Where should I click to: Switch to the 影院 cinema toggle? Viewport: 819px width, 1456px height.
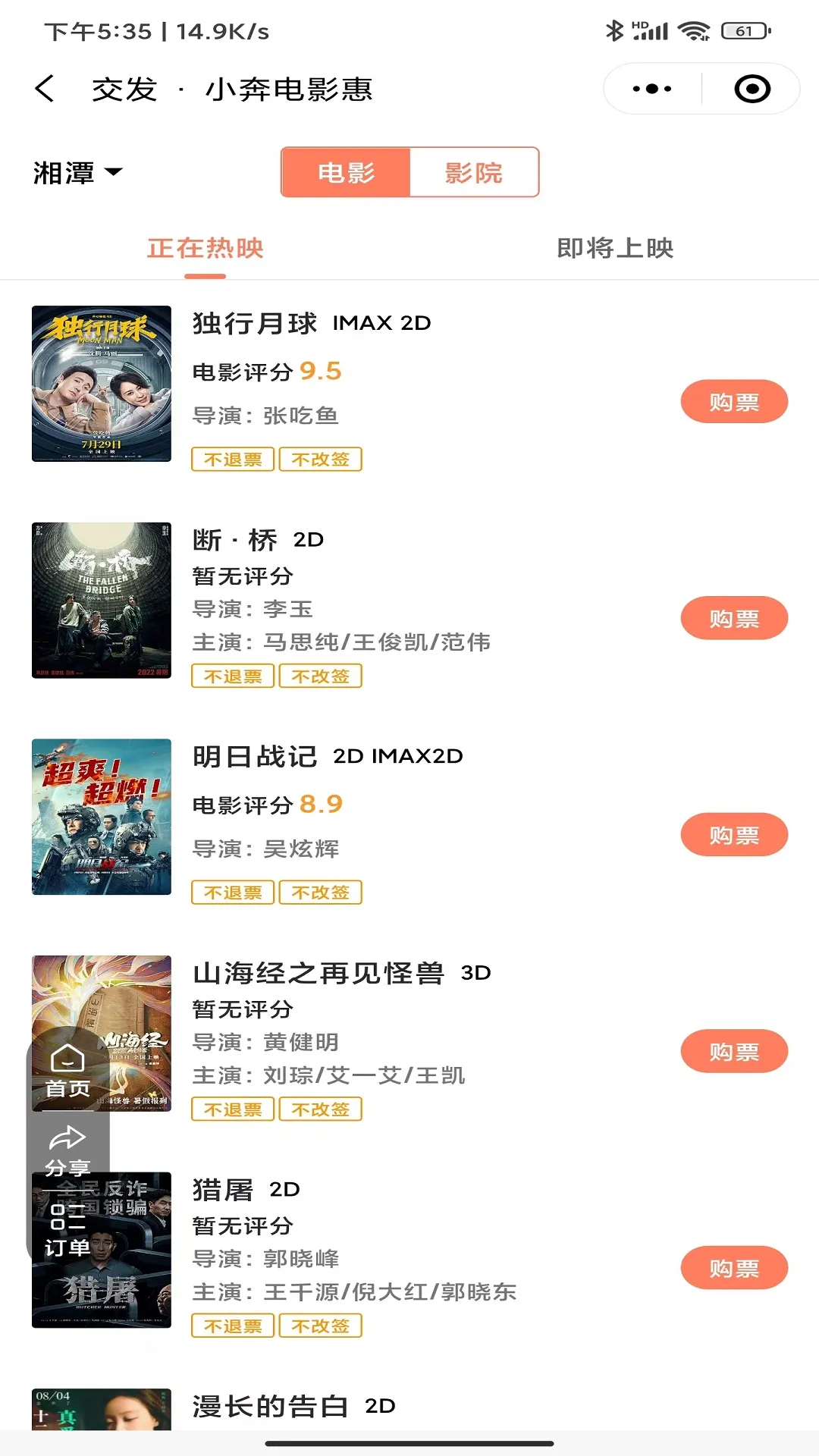[x=475, y=173]
